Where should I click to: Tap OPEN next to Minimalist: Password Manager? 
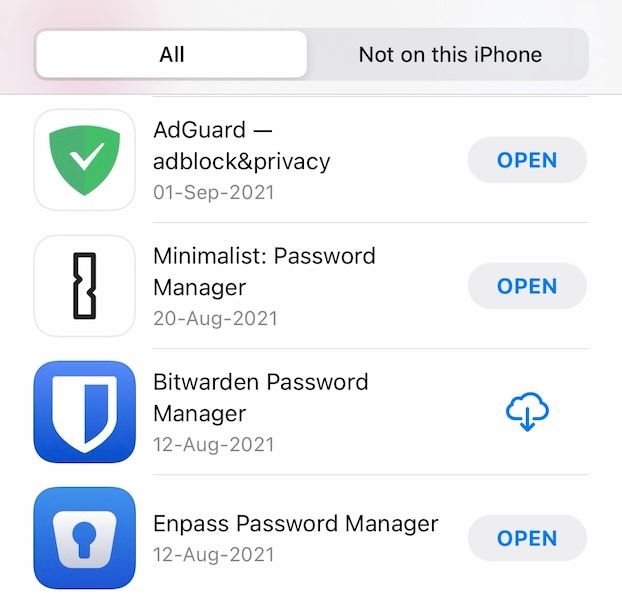(x=527, y=286)
